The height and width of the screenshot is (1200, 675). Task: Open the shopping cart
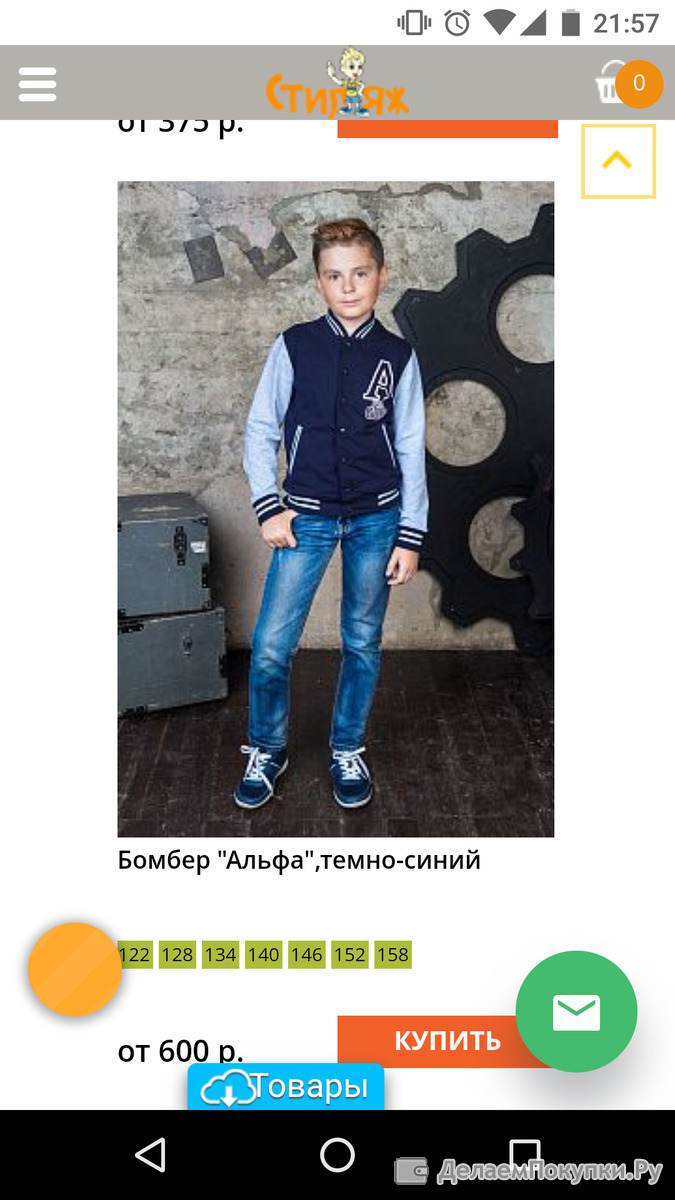coord(628,83)
